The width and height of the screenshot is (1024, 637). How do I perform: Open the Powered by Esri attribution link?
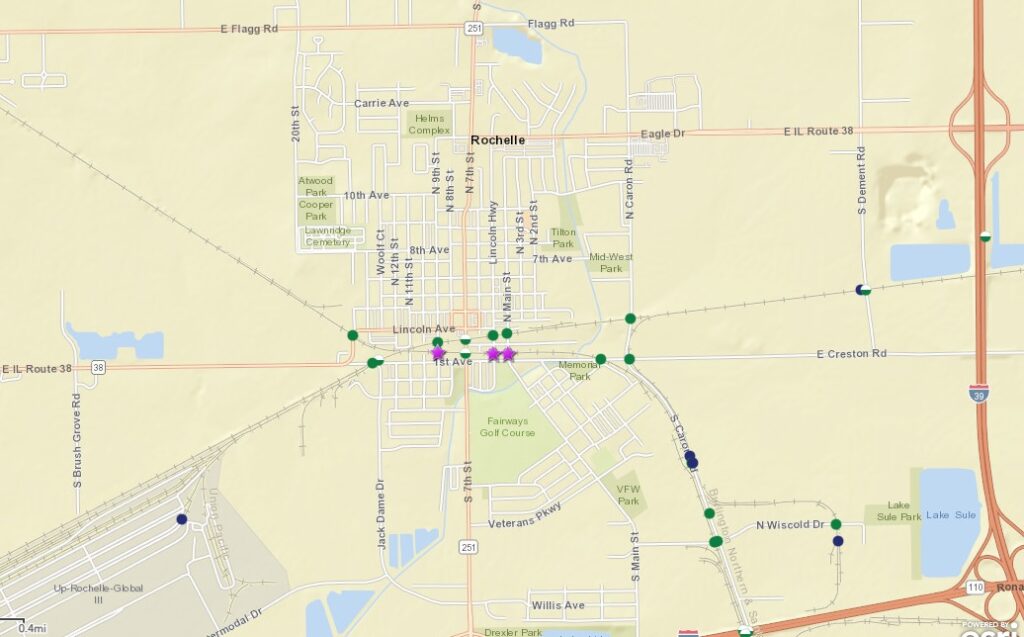pos(990,628)
